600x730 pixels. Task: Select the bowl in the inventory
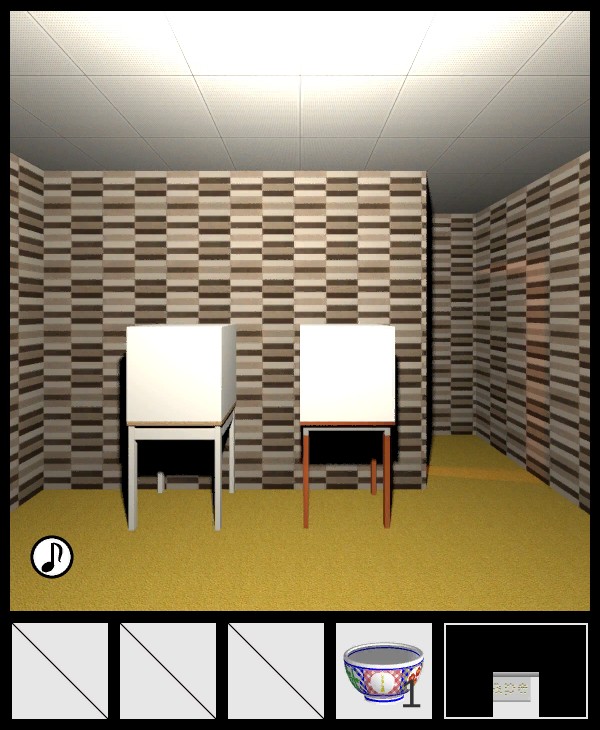click(x=383, y=670)
